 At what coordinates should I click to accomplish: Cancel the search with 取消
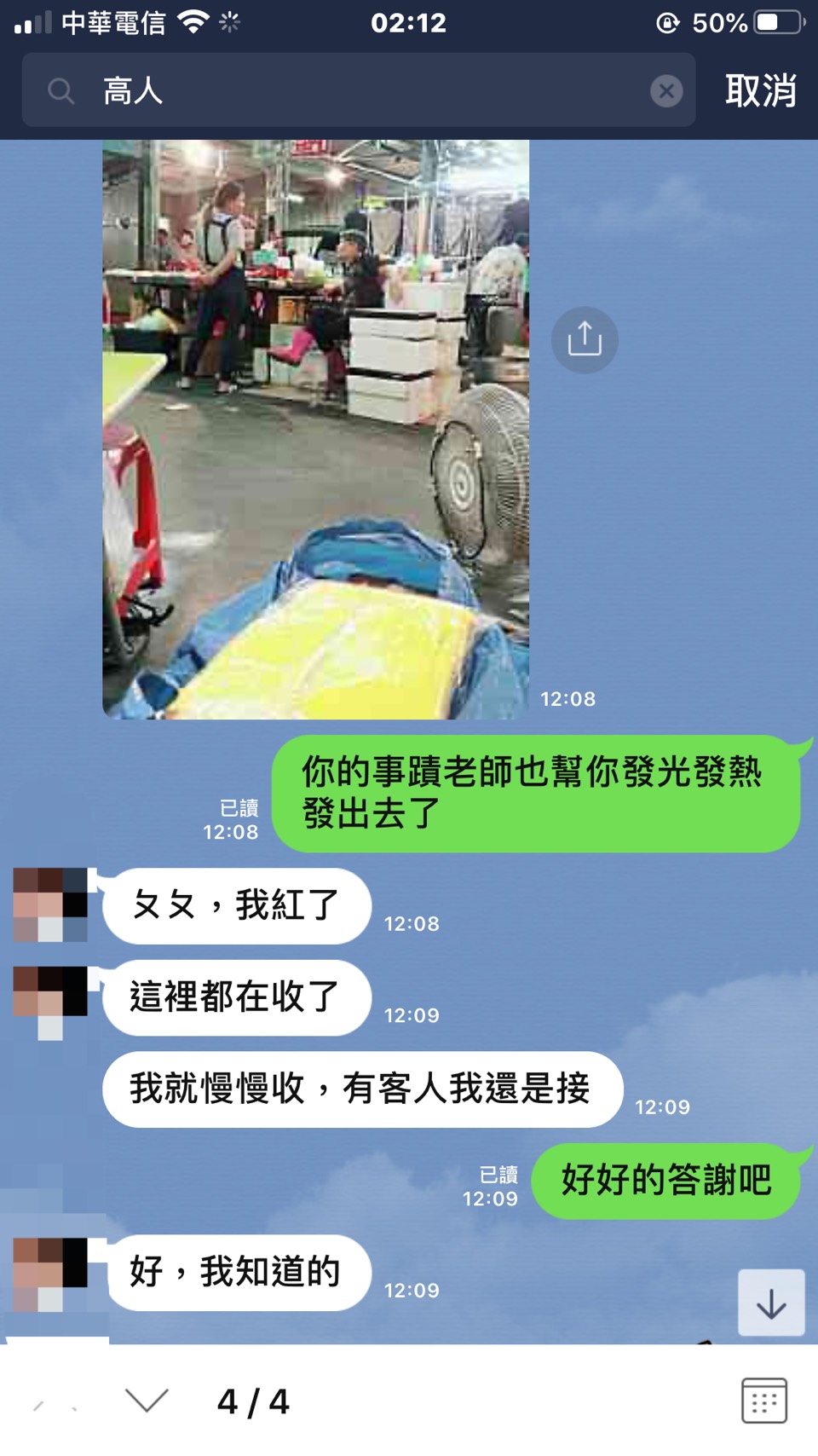coord(760,90)
